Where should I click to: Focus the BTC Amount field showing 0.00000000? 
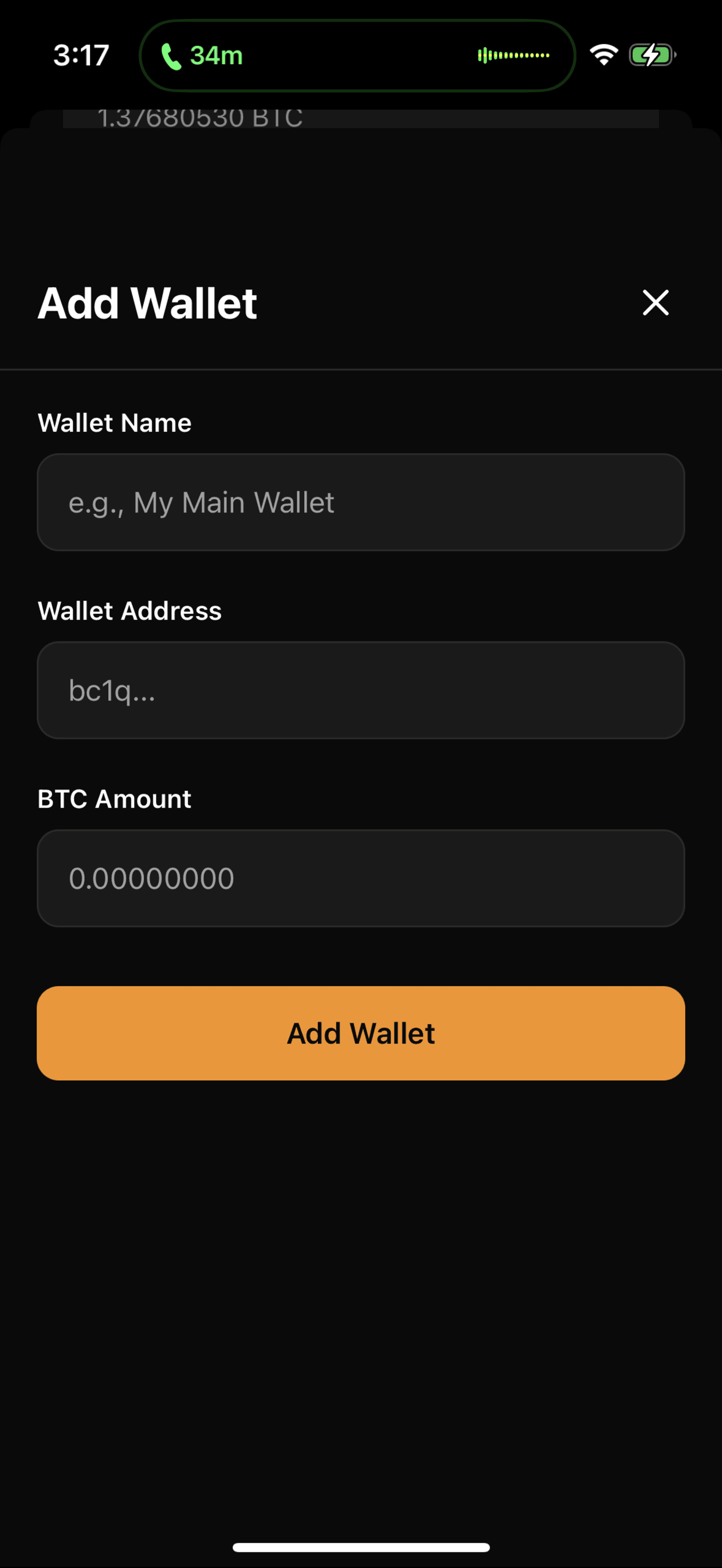[x=362, y=877]
